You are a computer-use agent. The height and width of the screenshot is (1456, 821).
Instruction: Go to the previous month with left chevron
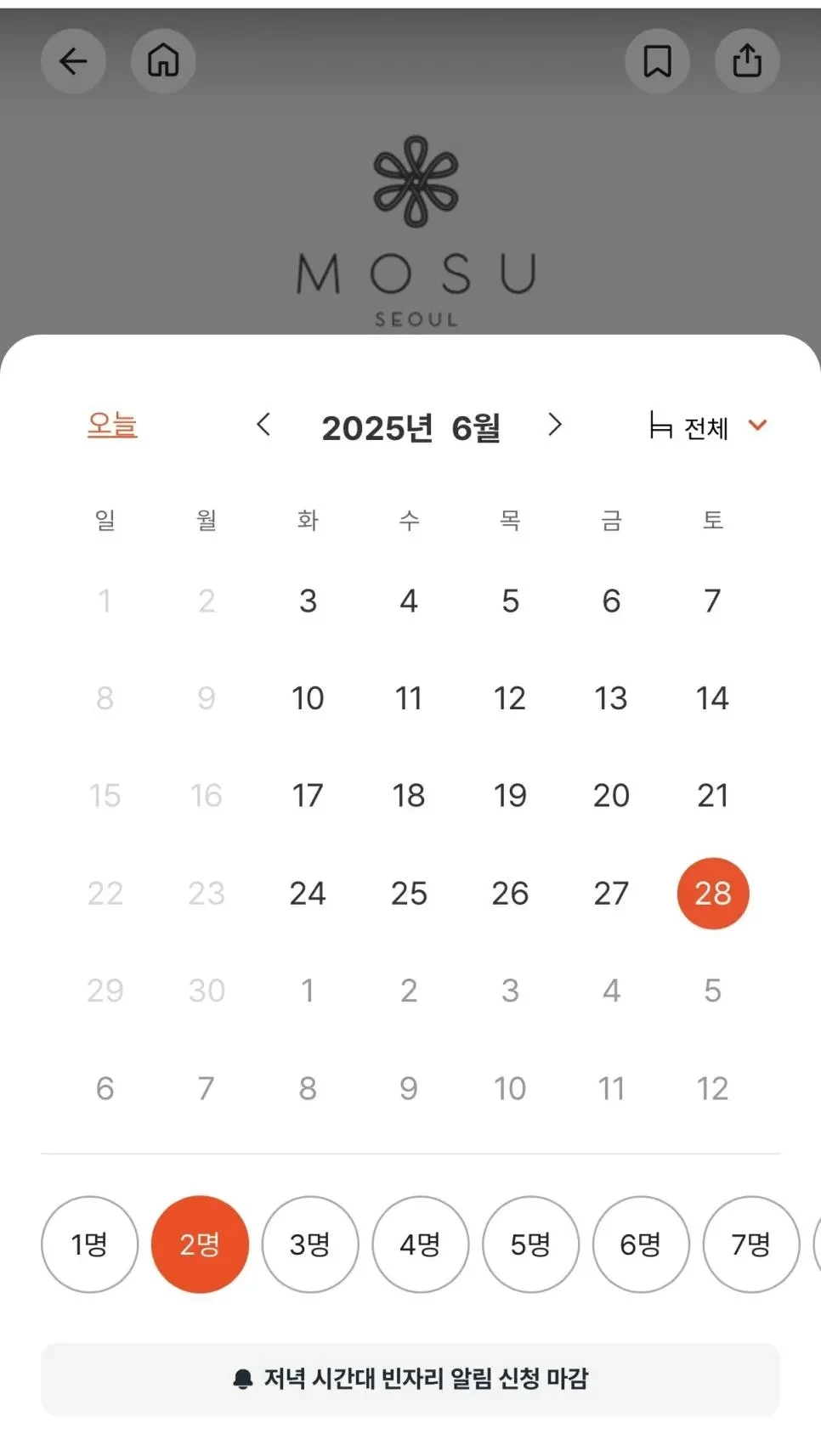pyautogui.click(x=263, y=426)
